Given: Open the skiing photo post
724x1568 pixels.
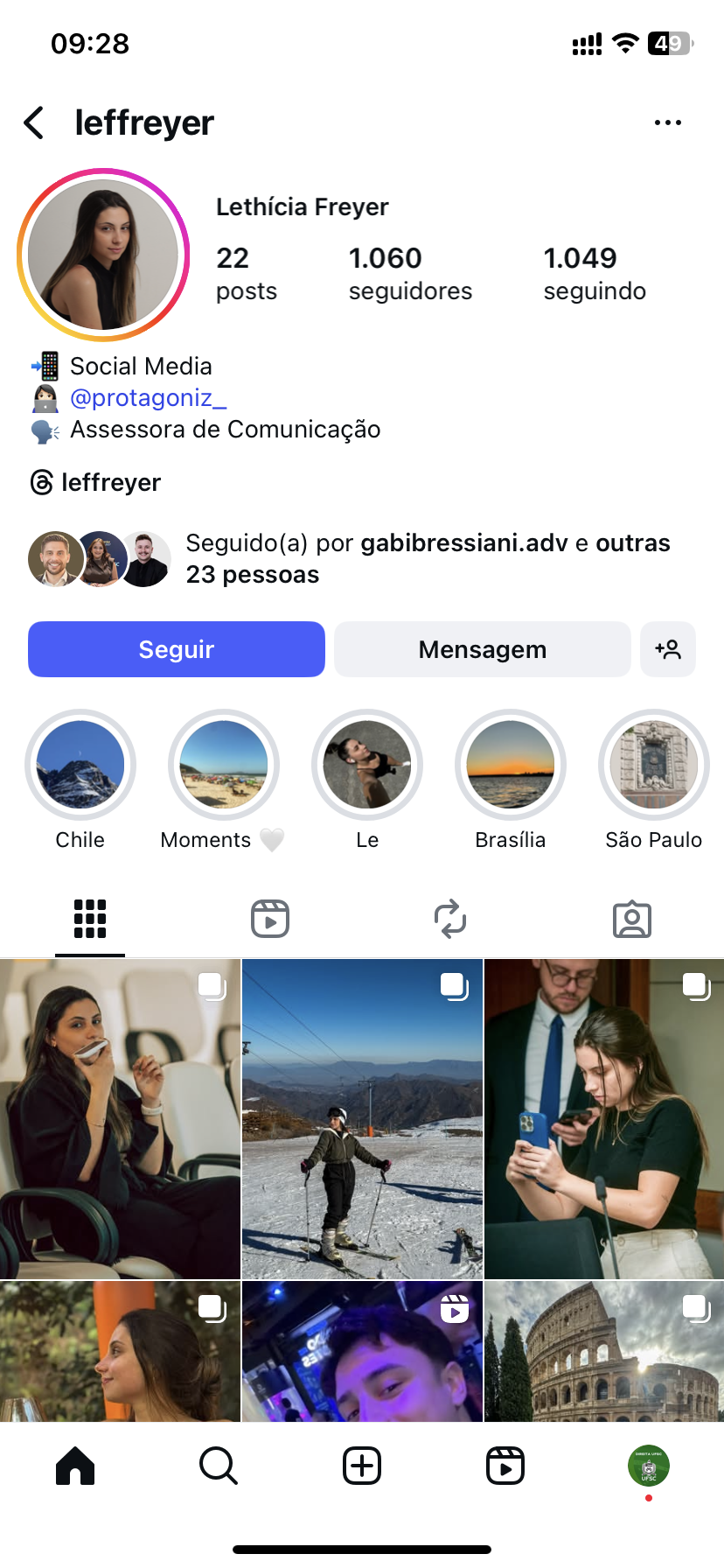Looking at the screenshot, I should (362, 1119).
